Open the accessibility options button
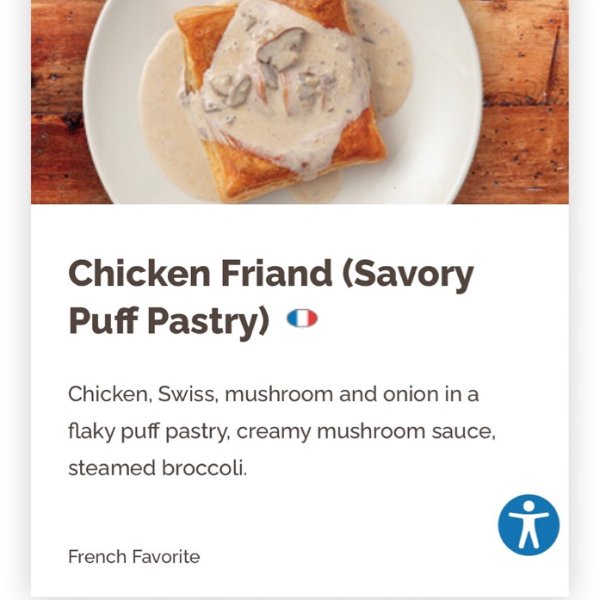The image size is (600, 600). pyautogui.click(x=528, y=525)
